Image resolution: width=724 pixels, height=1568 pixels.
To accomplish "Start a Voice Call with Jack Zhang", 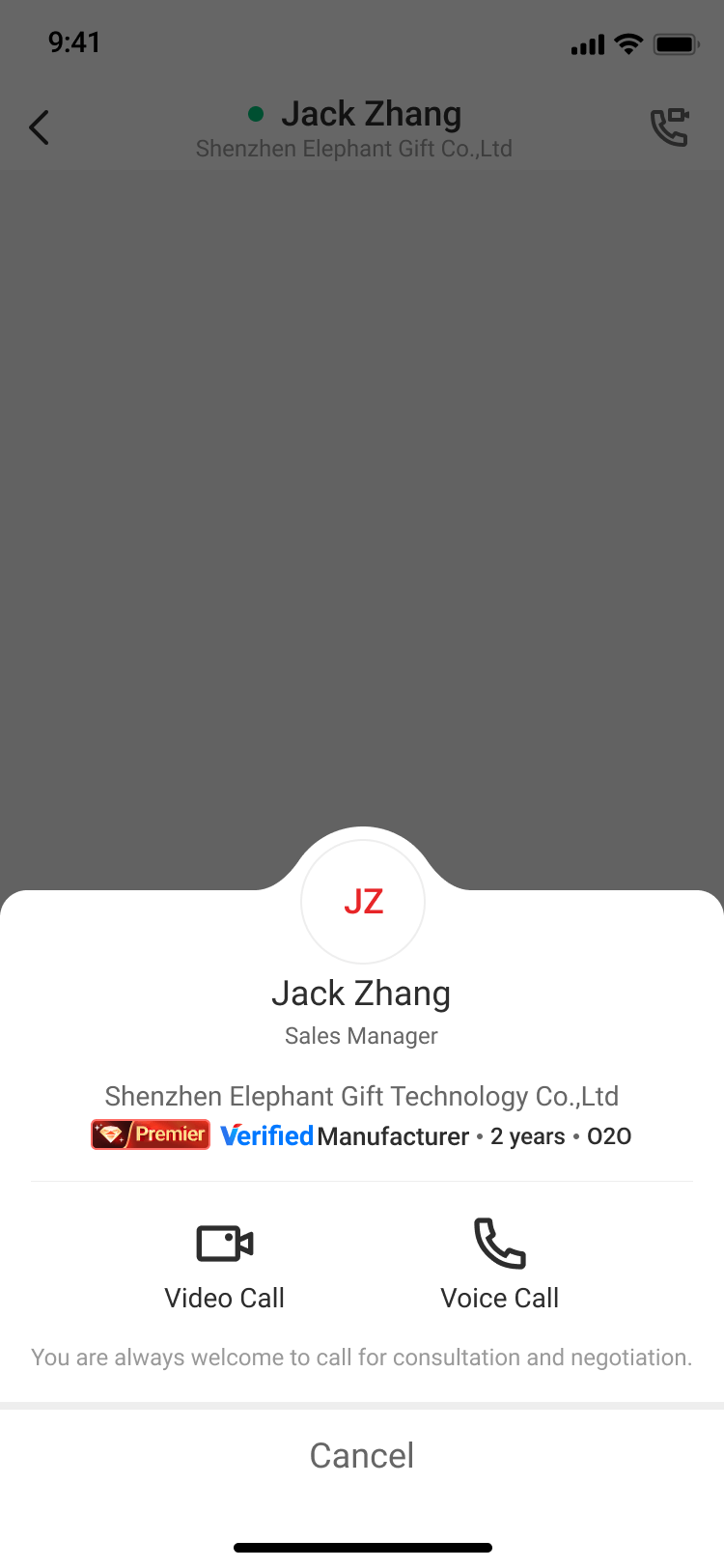I will [499, 1263].
